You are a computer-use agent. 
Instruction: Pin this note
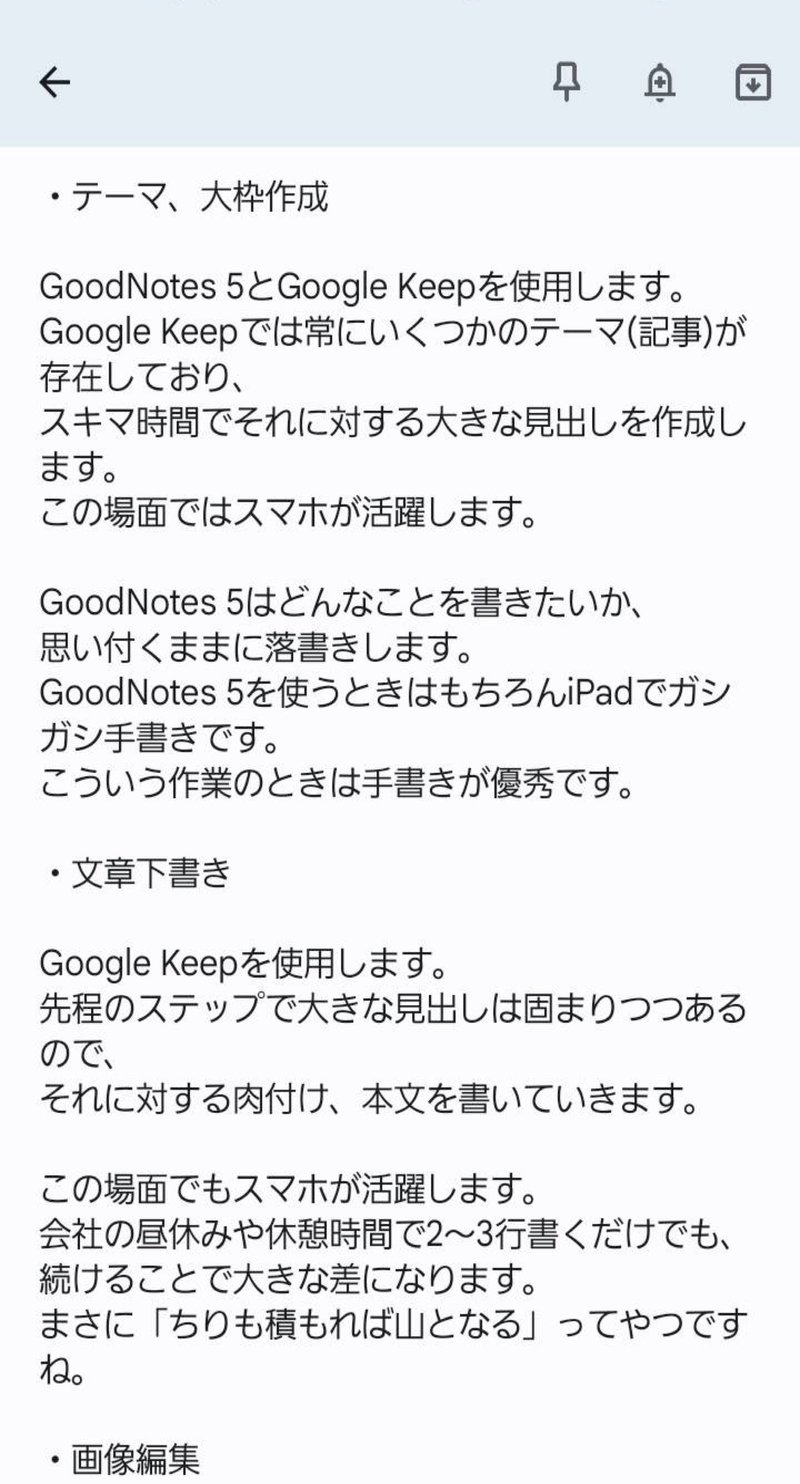pos(567,83)
